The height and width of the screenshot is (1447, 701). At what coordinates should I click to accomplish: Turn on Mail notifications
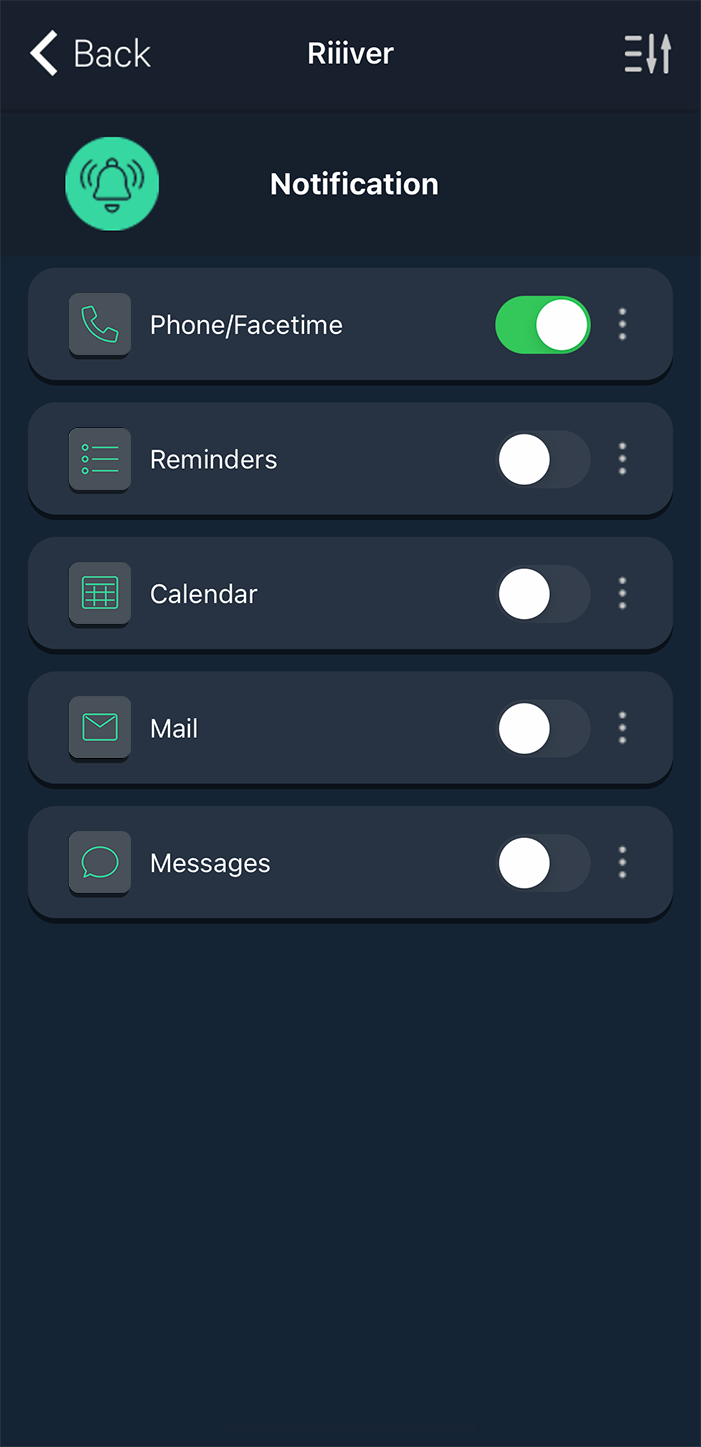543,728
